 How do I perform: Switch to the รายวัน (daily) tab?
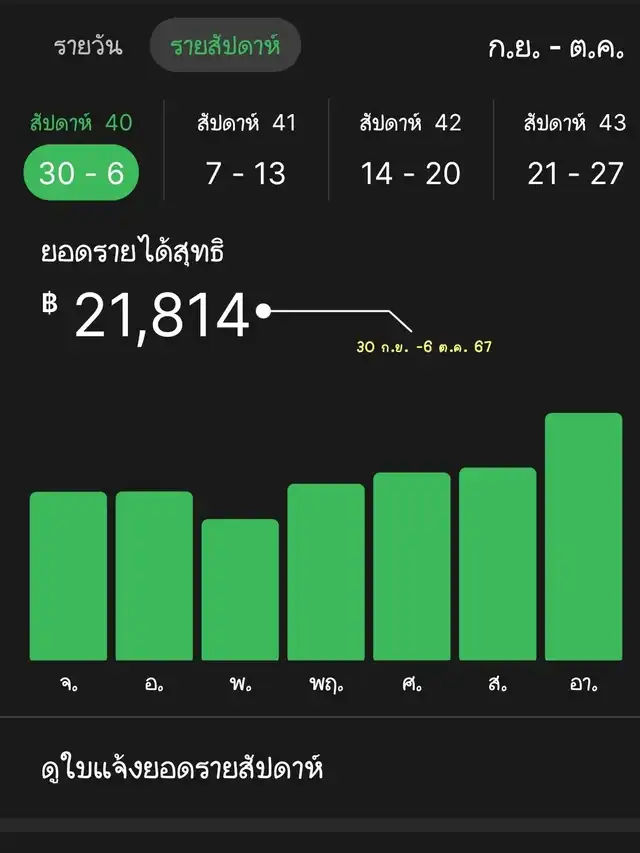[88, 46]
